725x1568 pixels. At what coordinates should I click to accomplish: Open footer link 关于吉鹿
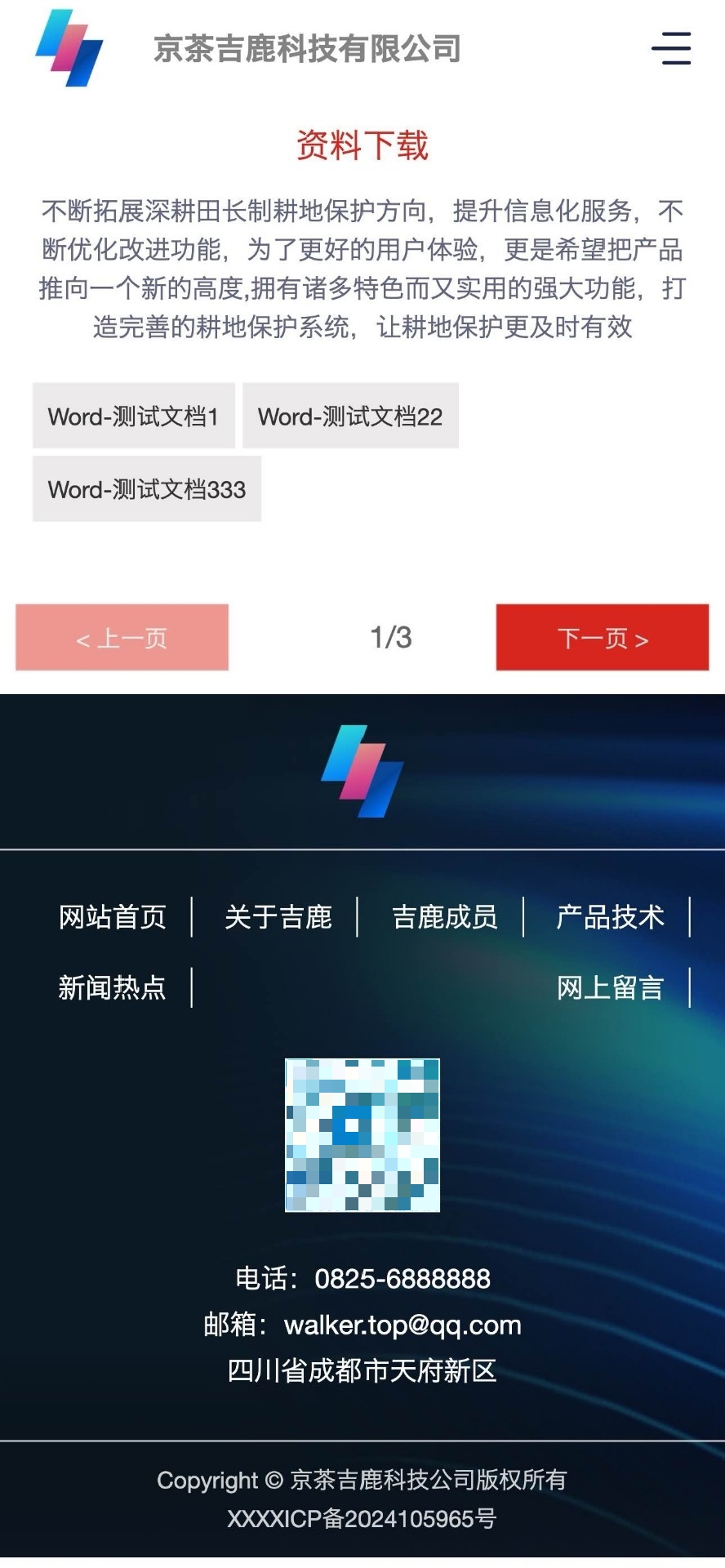click(x=278, y=916)
